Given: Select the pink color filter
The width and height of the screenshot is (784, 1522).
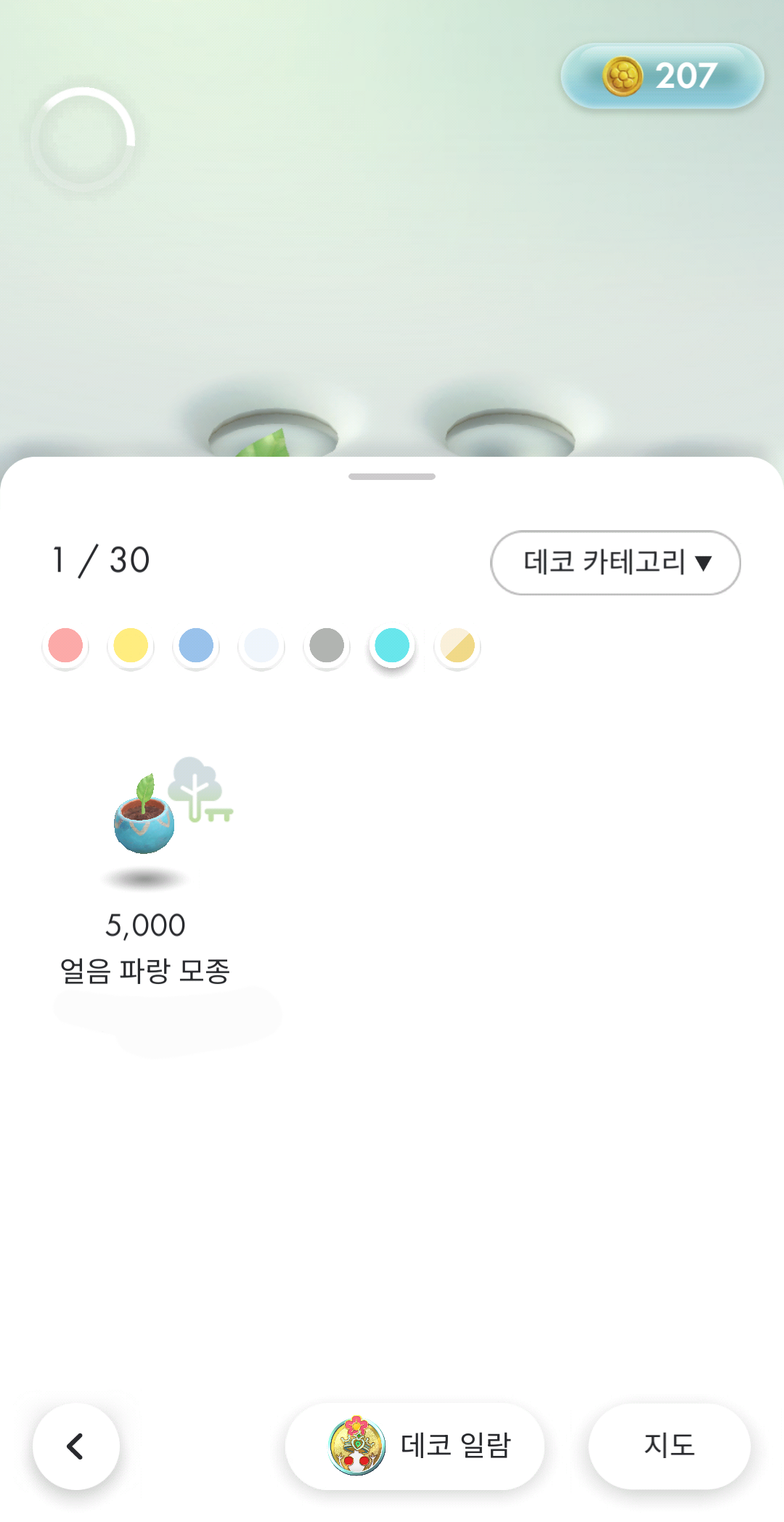Looking at the screenshot, I should [65, 646].
